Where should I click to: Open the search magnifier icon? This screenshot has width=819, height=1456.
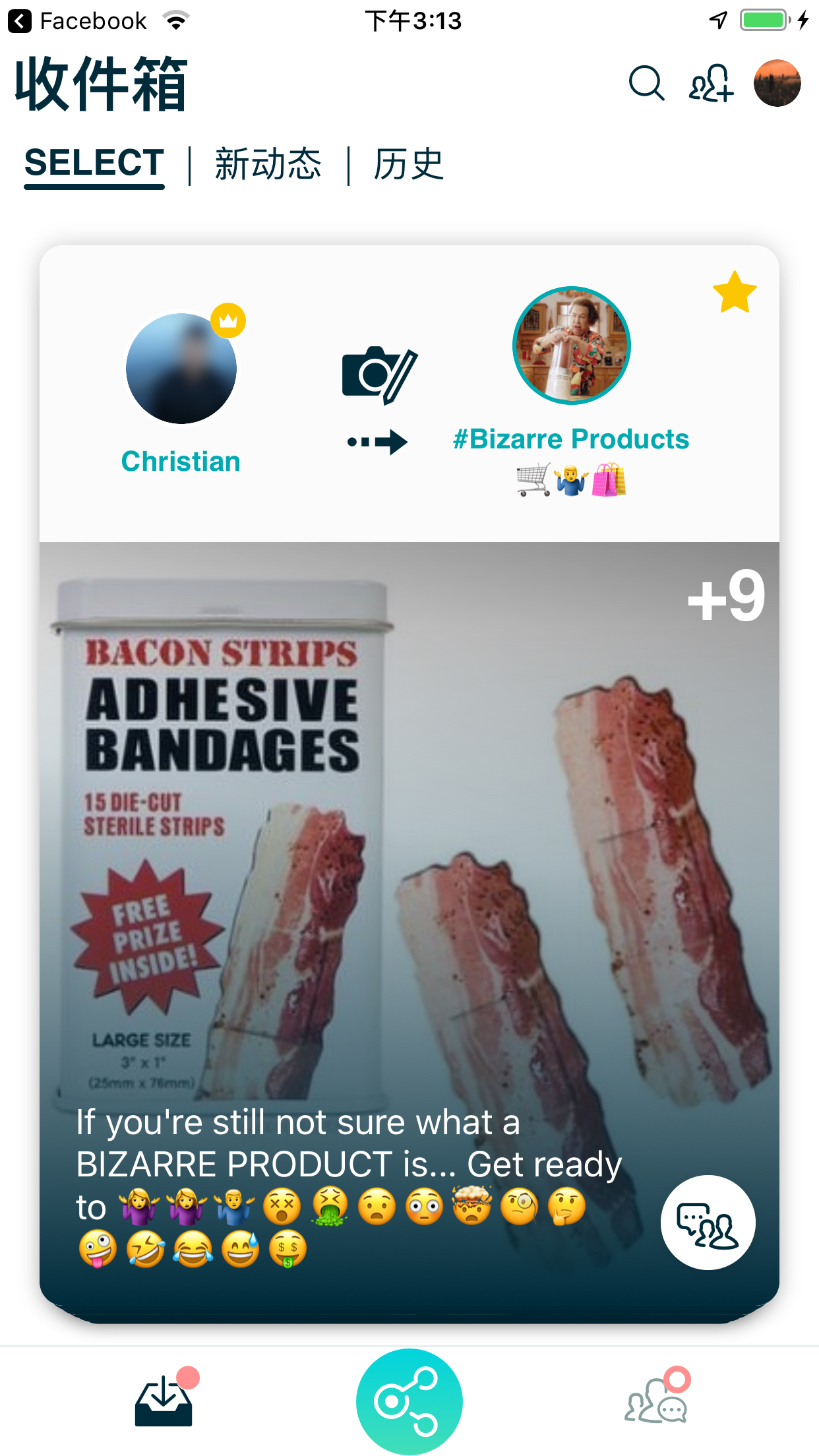(x=646, y=84)
